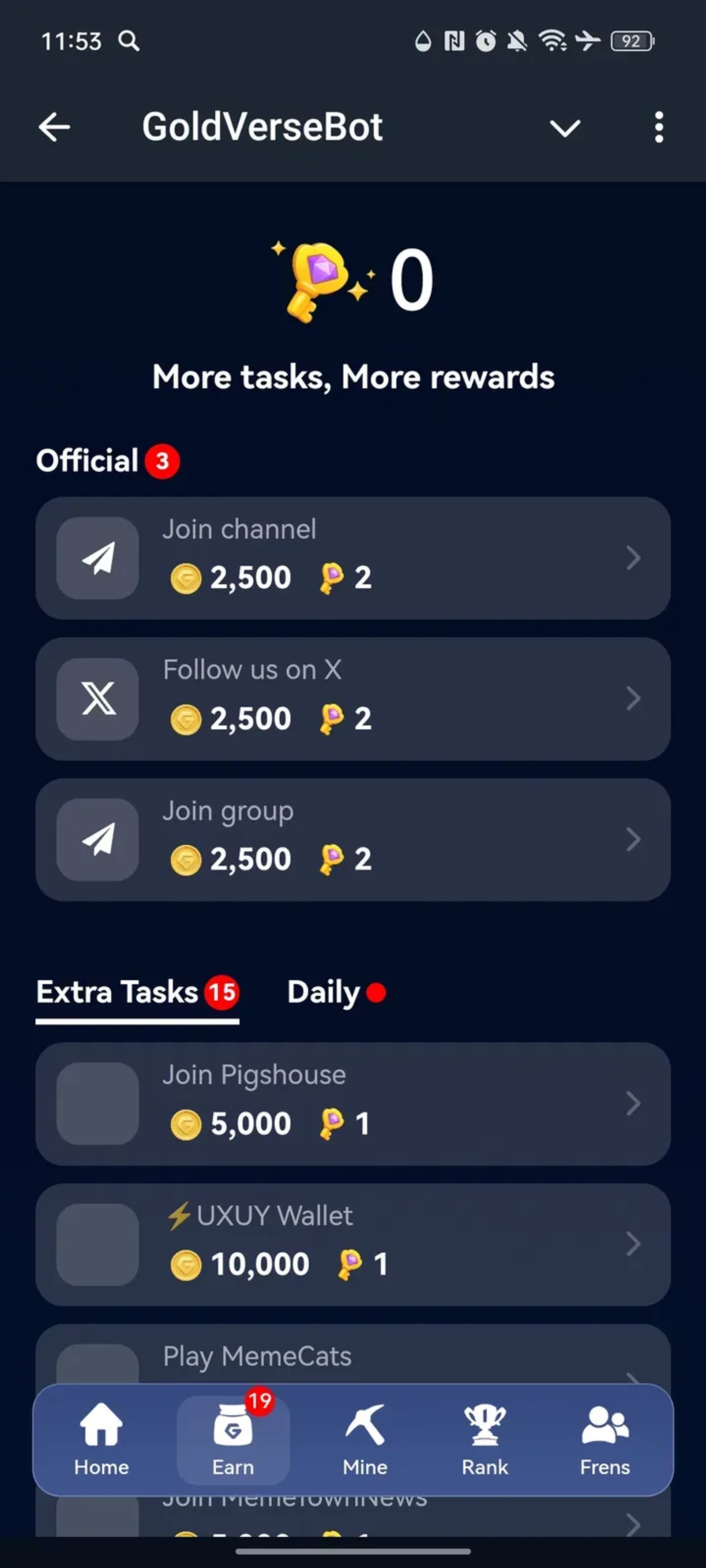The image size is (706, 1568).
Task: Open the Join Pigshouse task
Action: 353,1104
